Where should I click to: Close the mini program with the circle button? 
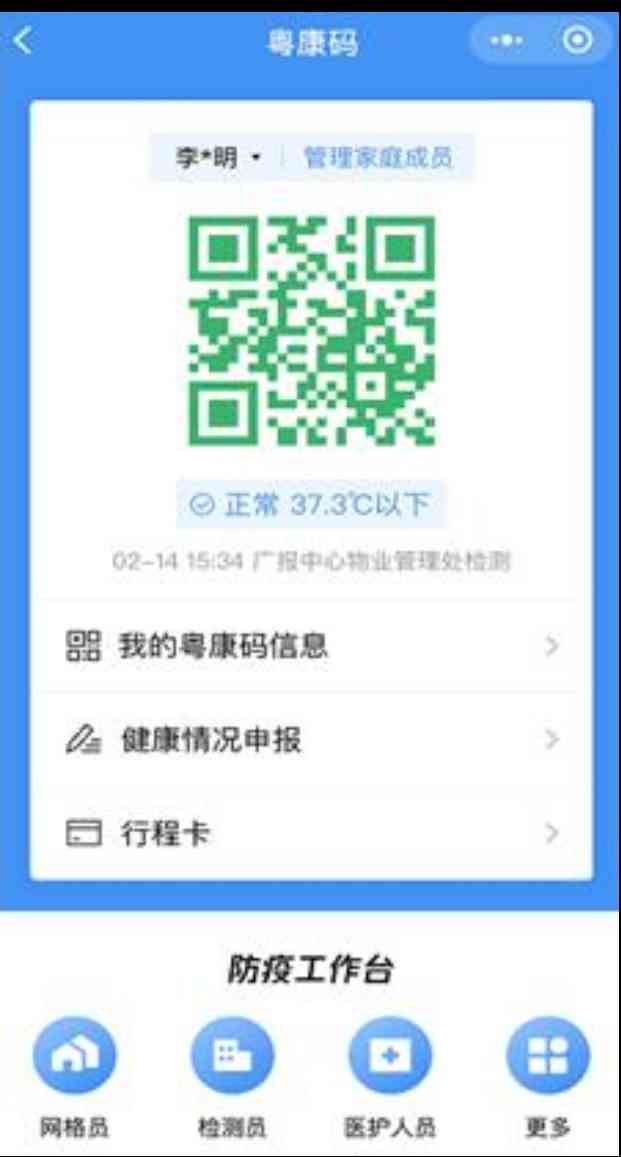(x=578, y=41)
